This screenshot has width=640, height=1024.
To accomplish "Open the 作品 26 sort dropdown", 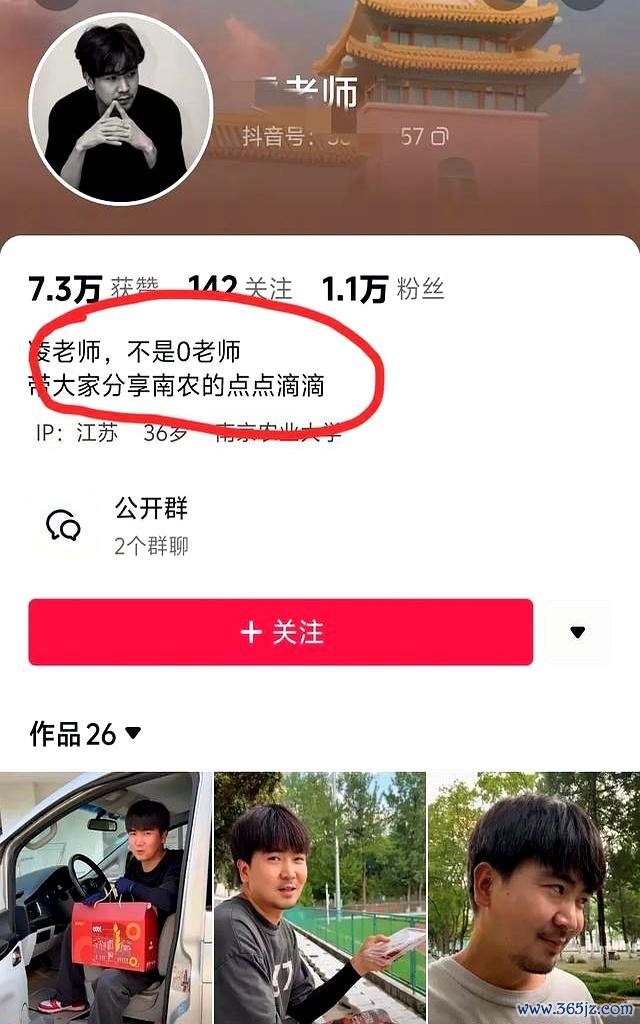I will click(86, 734).
